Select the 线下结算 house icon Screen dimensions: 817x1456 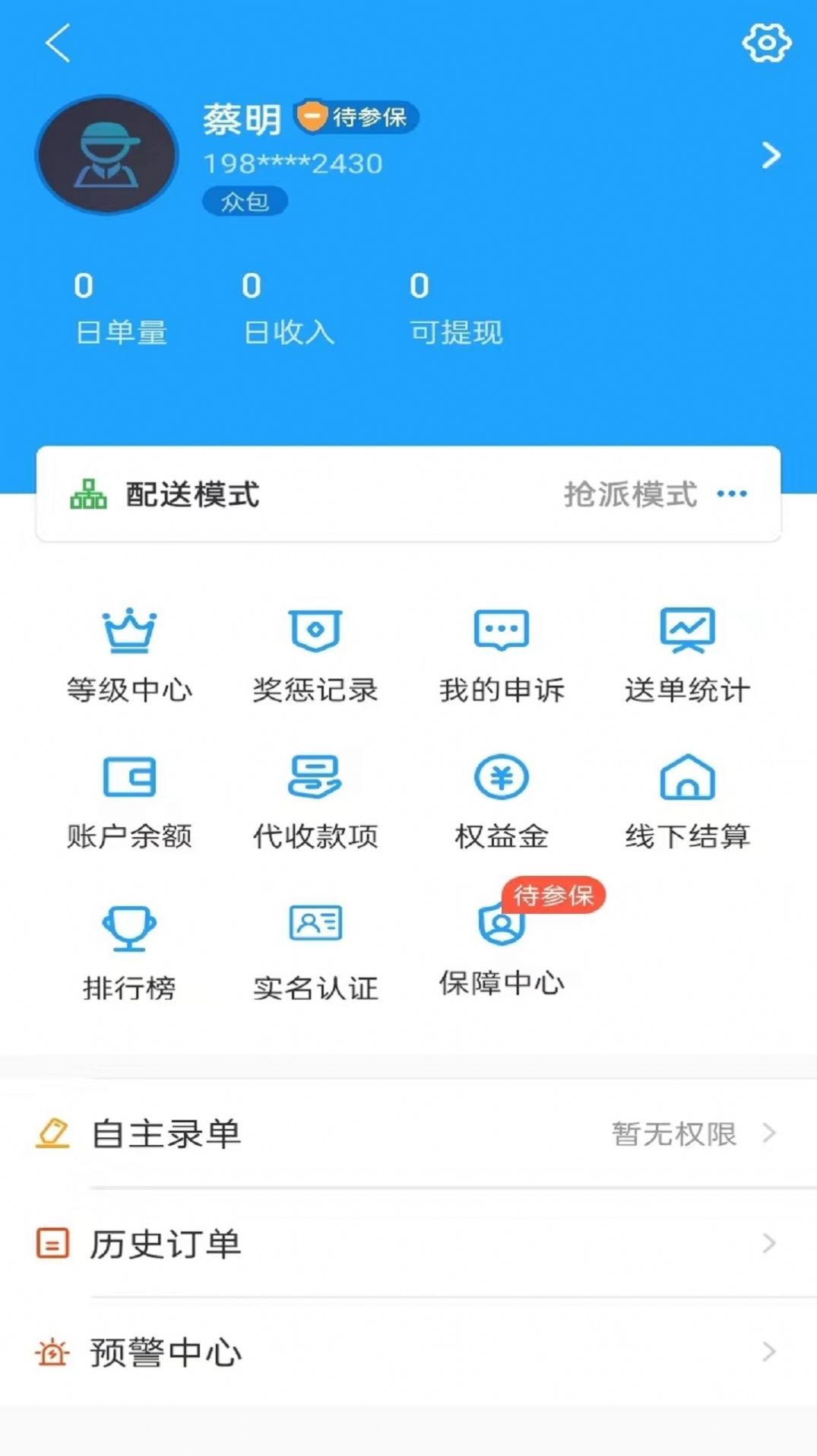[686, 777]
